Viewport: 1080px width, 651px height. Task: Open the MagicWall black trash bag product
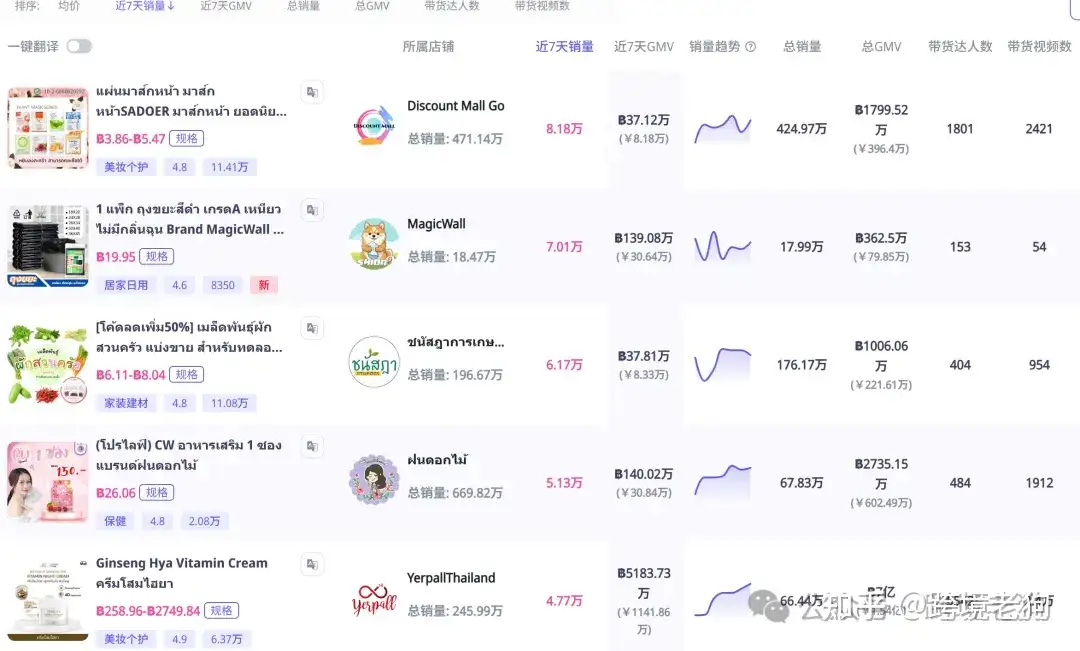189,219
